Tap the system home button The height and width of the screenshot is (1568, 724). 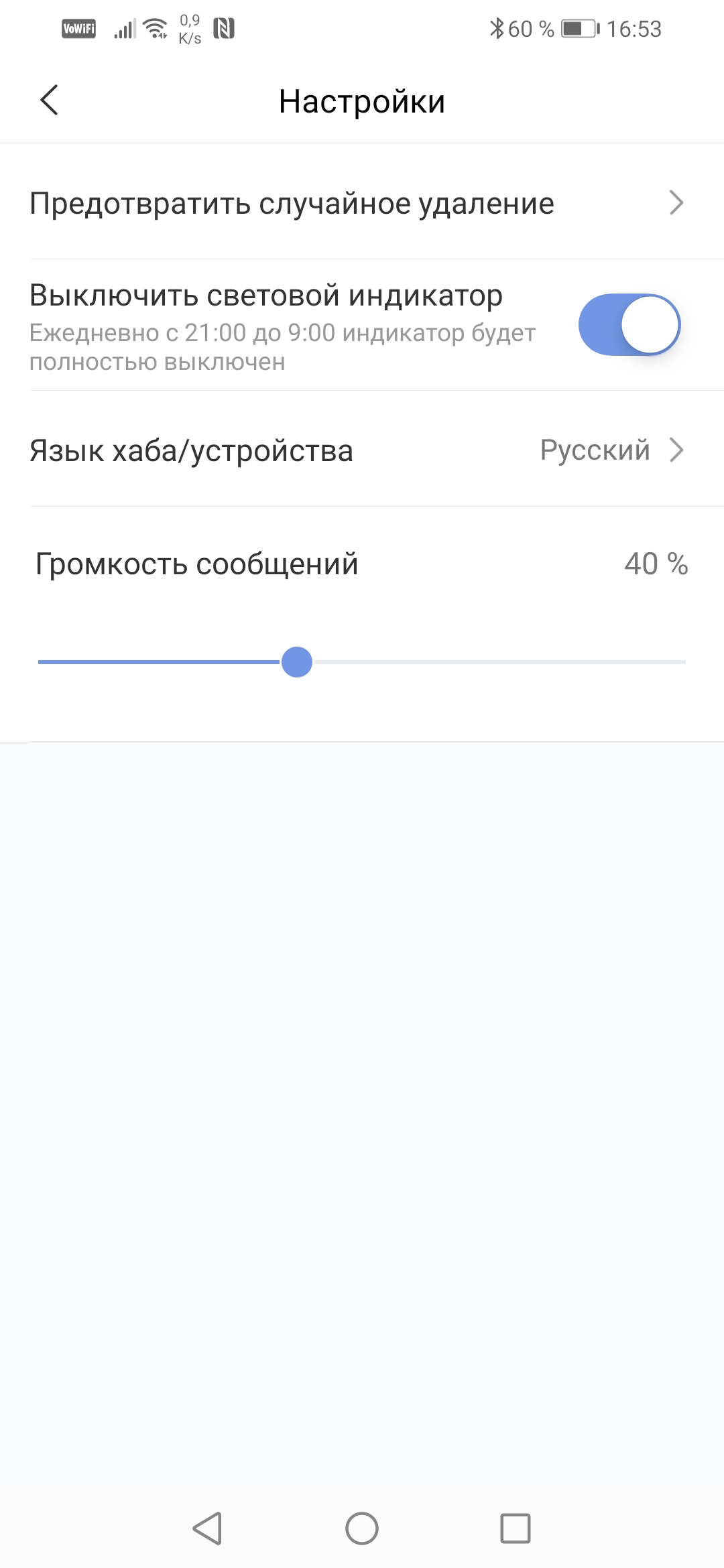362,1528
